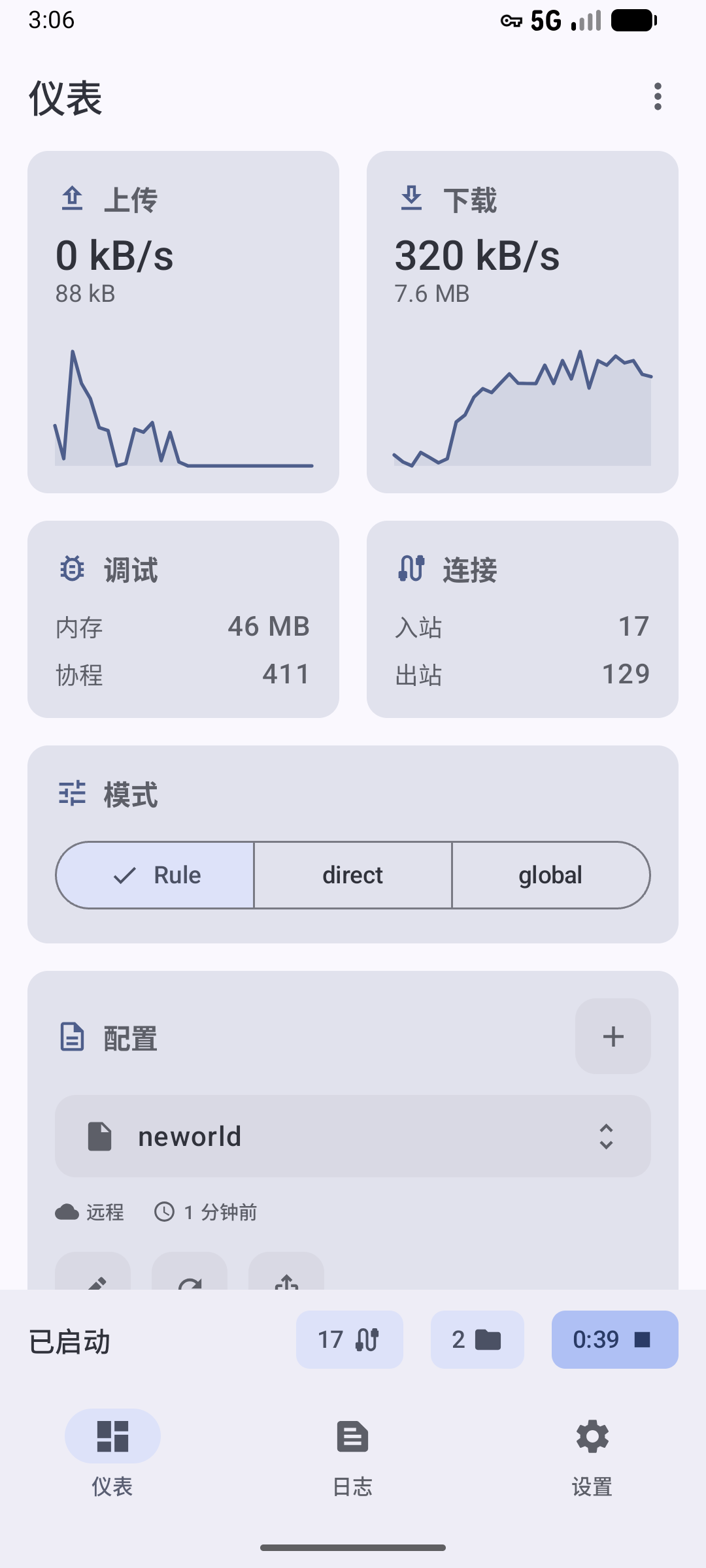The width and height of the screenshot is (706, 1568).
Task: Add a new profile with the plus button
Action: (613, 1036)
